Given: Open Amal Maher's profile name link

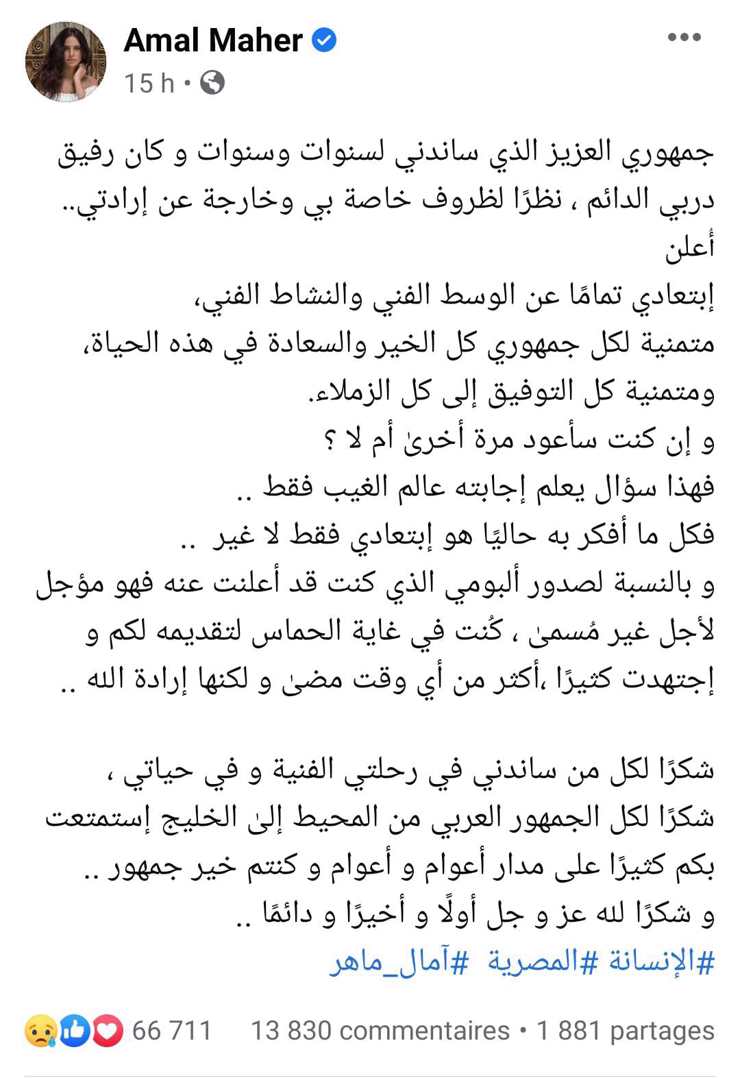Looking at the screenshot, I should click(212, 40).
